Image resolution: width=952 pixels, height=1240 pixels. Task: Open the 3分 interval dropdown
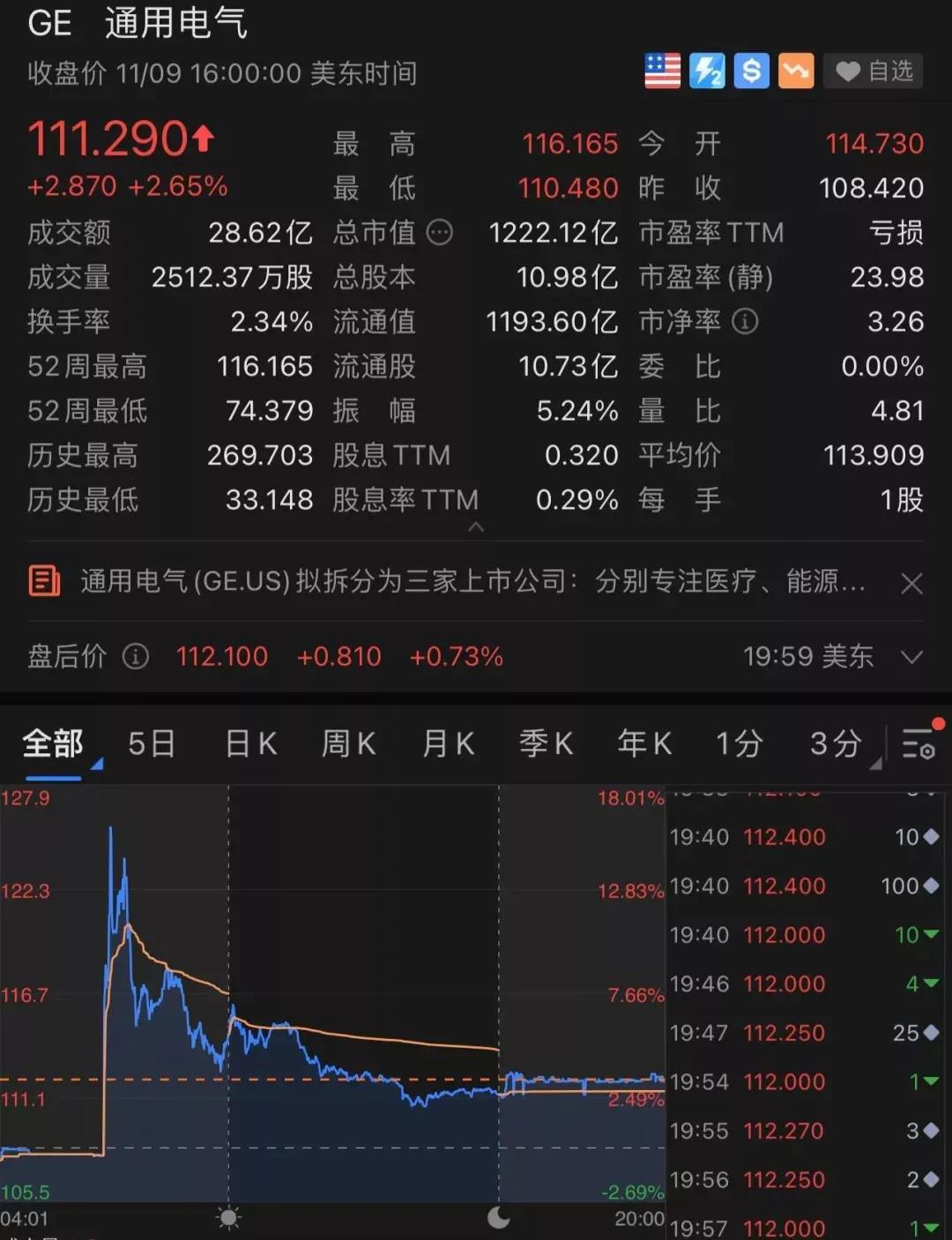coord(837,743)
